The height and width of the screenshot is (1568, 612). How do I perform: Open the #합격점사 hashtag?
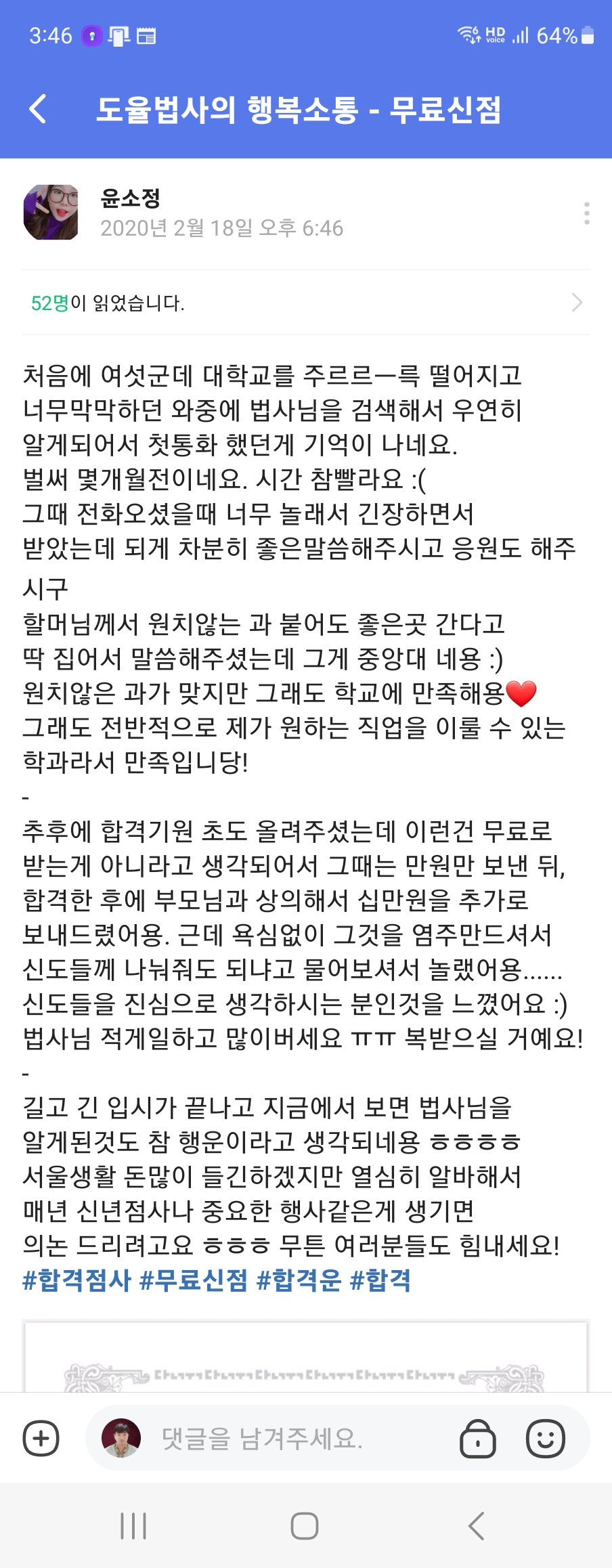[x=76, y=1280]
